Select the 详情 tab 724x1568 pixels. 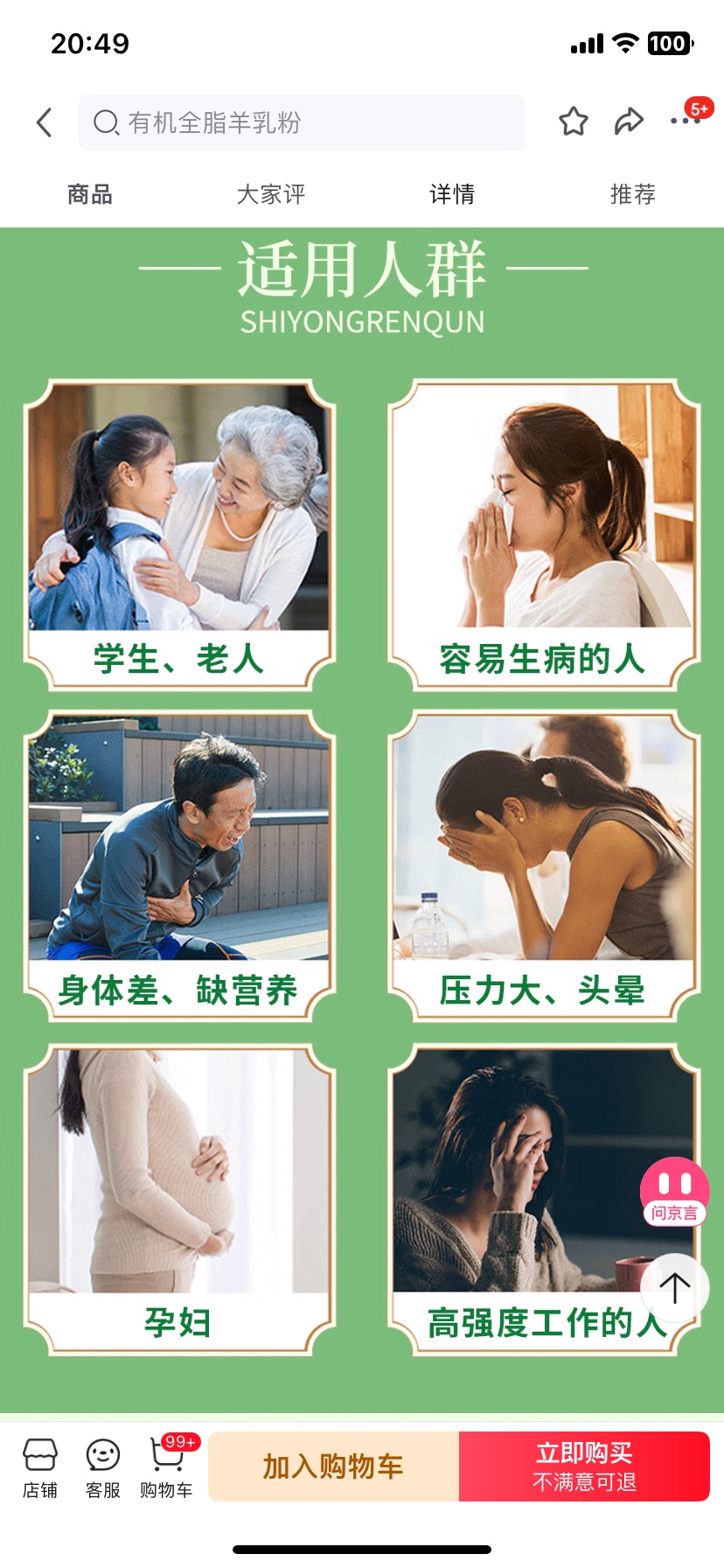(452, 194)
